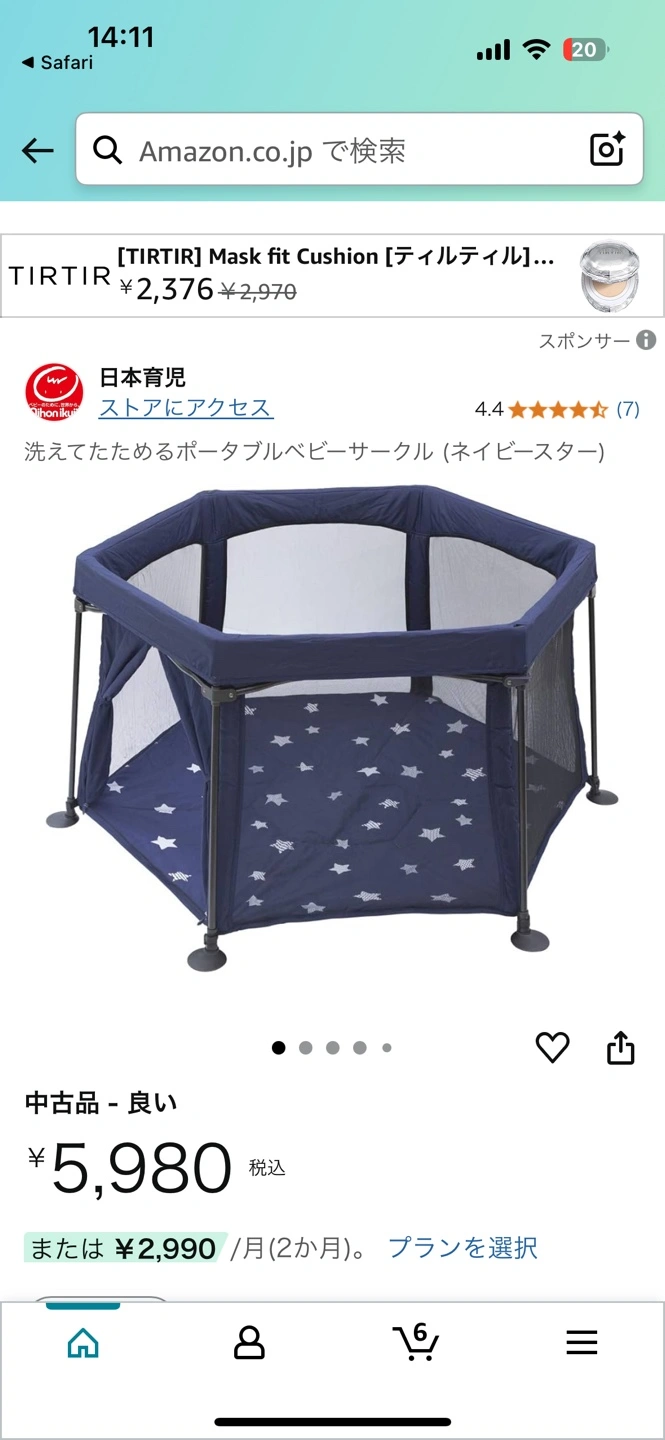665x1440 pixels.
Task: Open the baby circle product image
Action: point(332,730)
